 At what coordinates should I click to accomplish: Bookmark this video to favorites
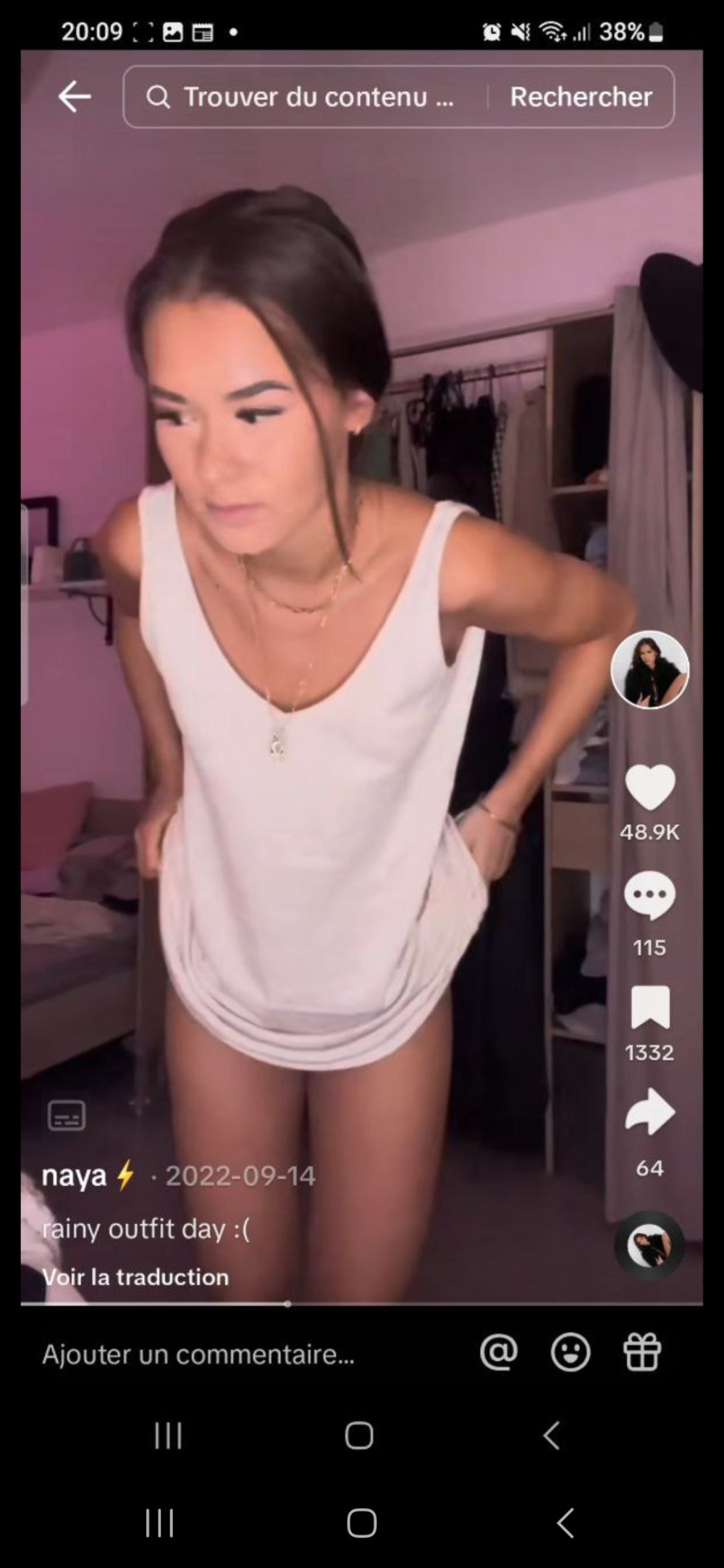[x=649, y=1007]
